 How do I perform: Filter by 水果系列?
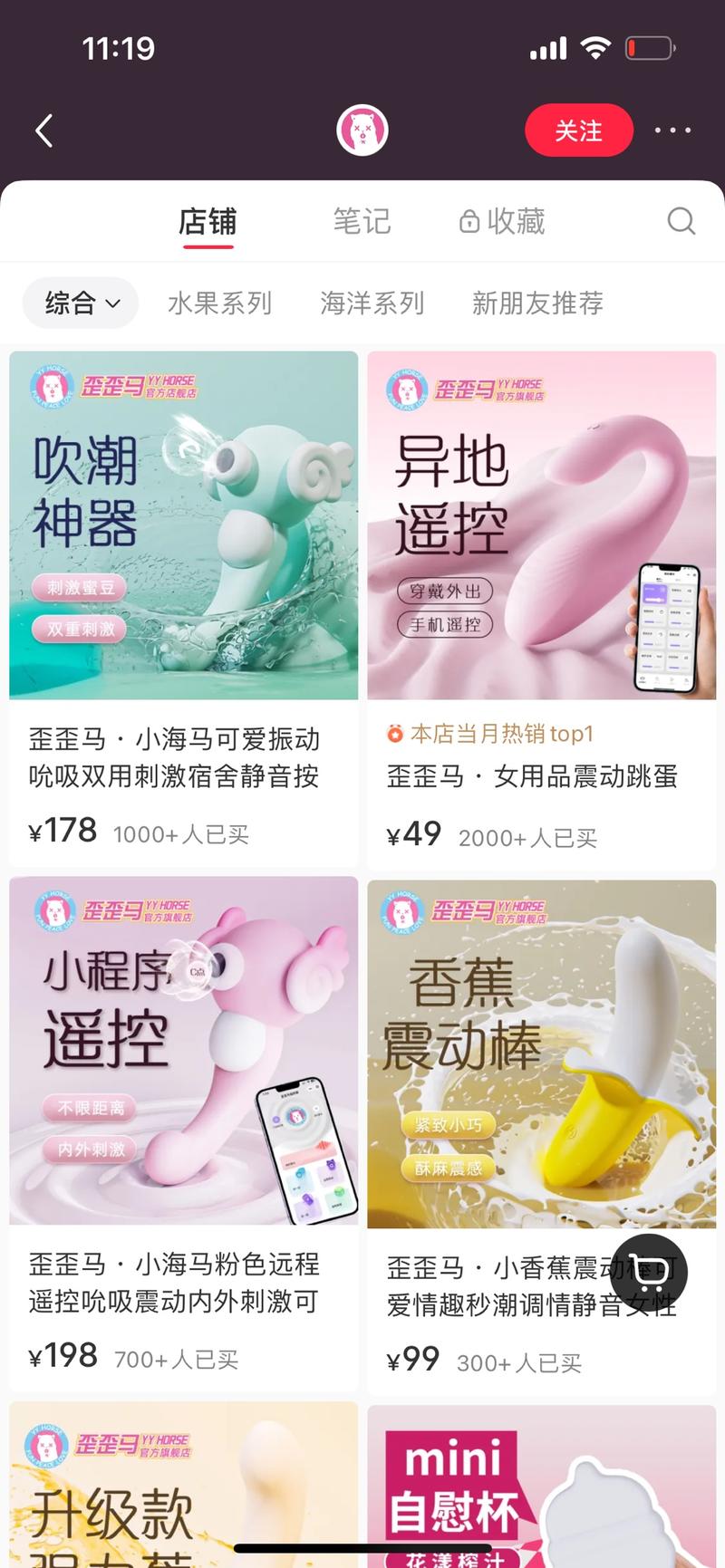pyautogui.click(x=219, y=303)
